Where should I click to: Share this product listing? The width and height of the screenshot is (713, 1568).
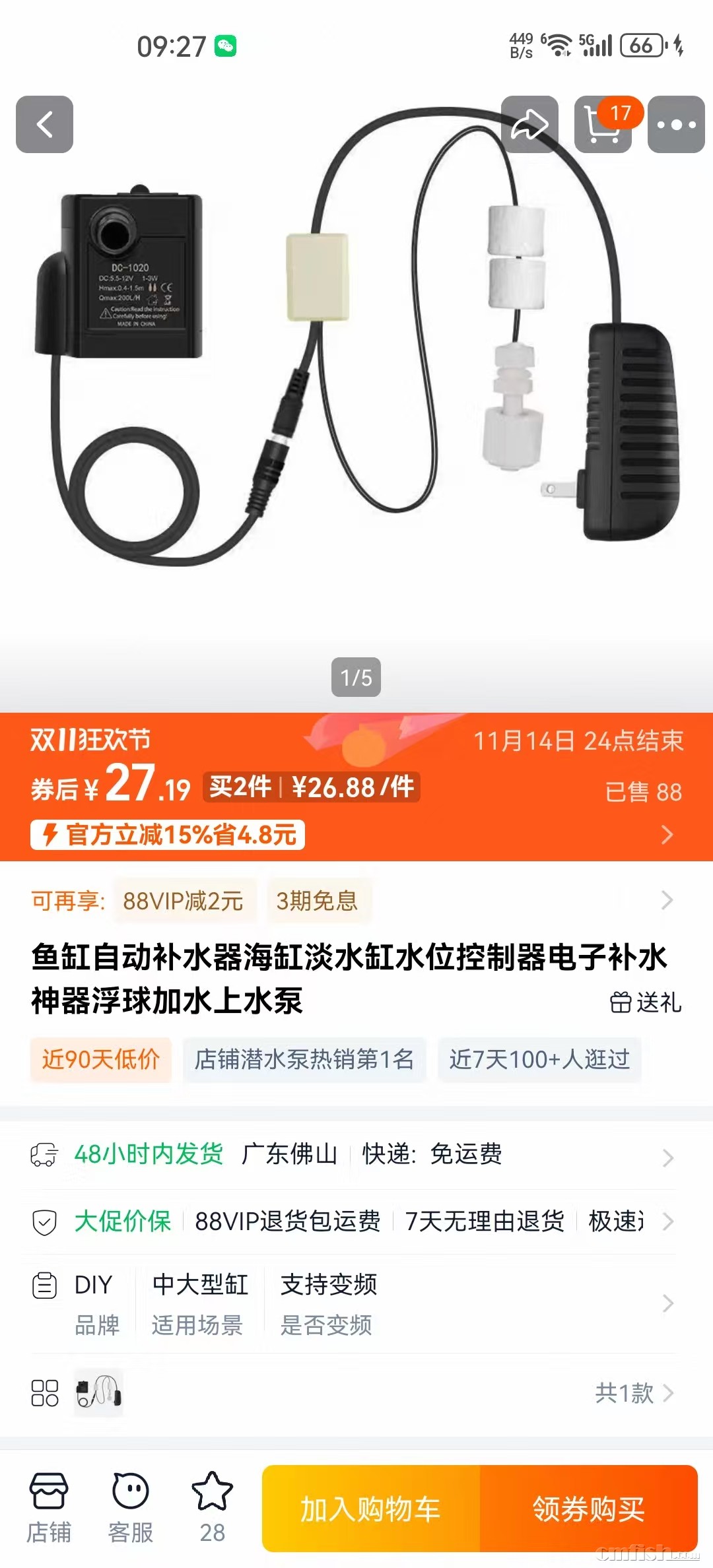pyautogui.click(x=529, y=124)
